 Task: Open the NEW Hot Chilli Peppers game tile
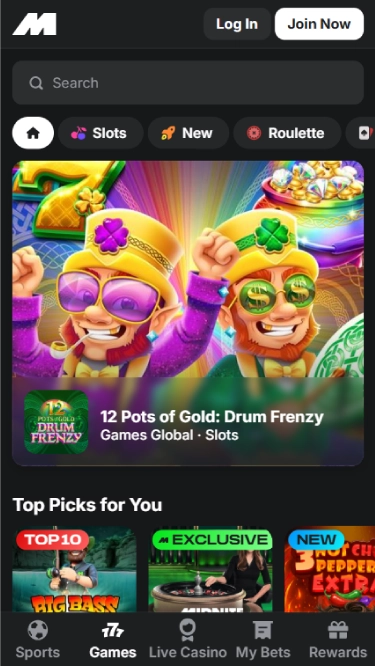pyautogui.click(x=330, y=569)
